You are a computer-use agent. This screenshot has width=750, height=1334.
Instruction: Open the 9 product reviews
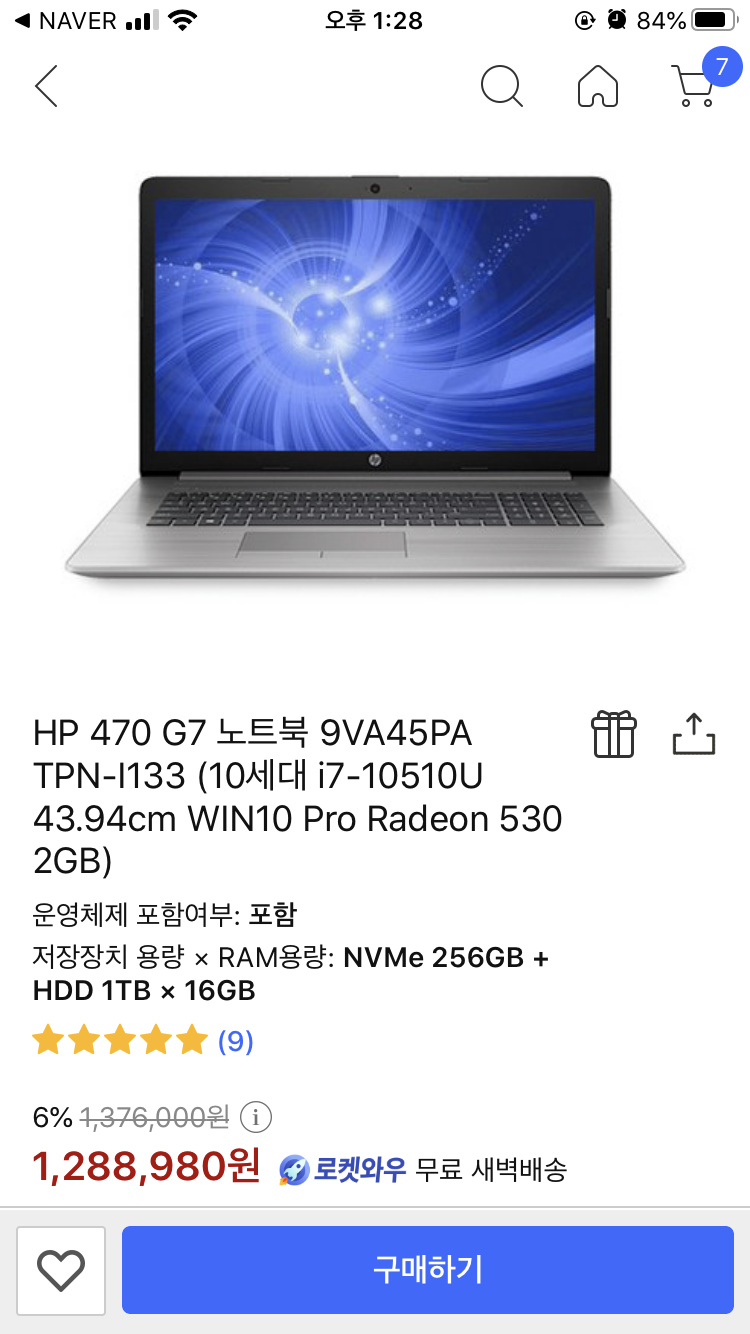pyautogui.click(x=235, y=1042)
